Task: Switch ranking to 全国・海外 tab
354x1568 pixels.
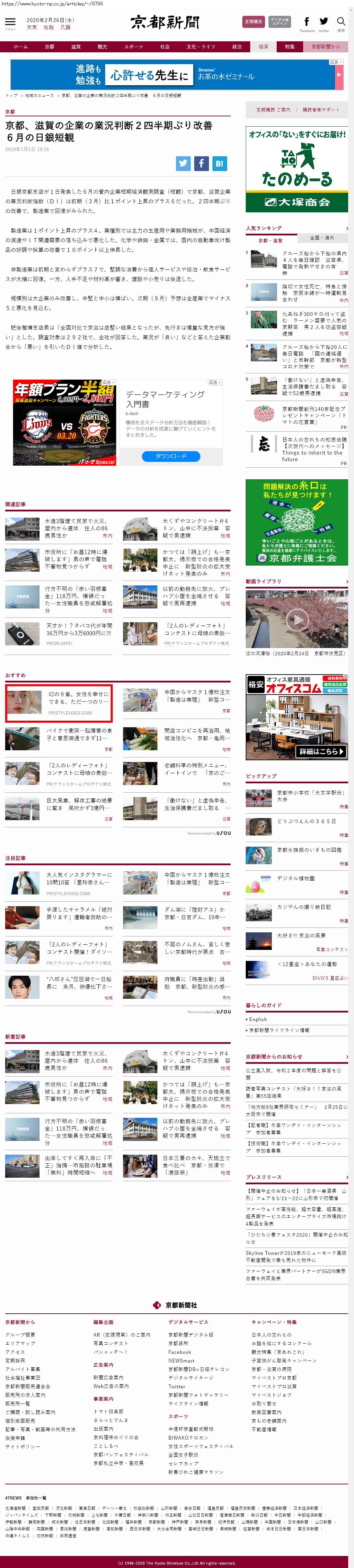Action: click(x=322, y=238)
